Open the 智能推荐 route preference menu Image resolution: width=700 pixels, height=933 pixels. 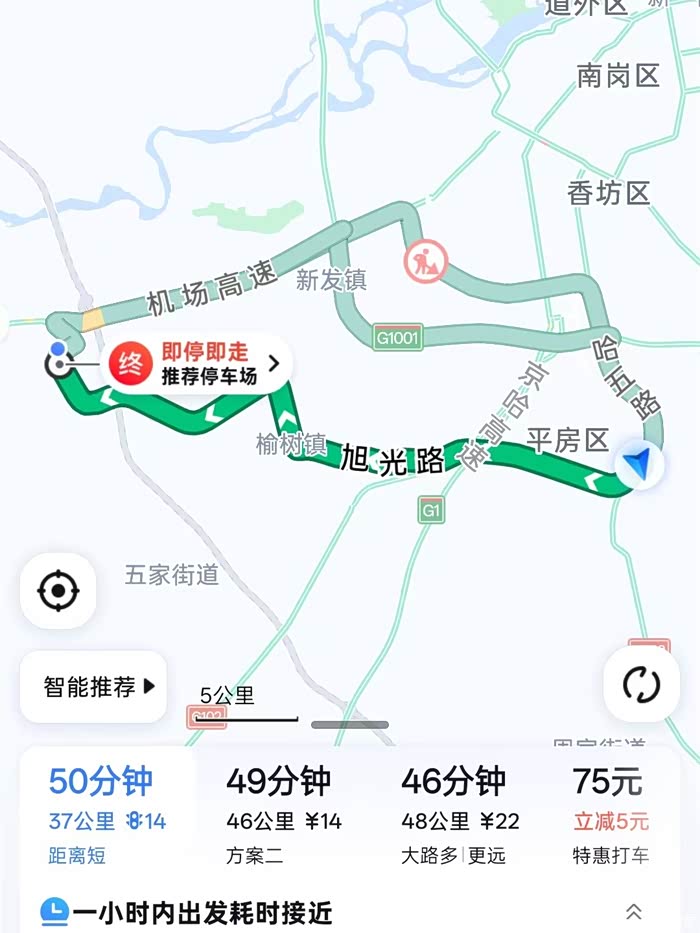tap(93, 687)
